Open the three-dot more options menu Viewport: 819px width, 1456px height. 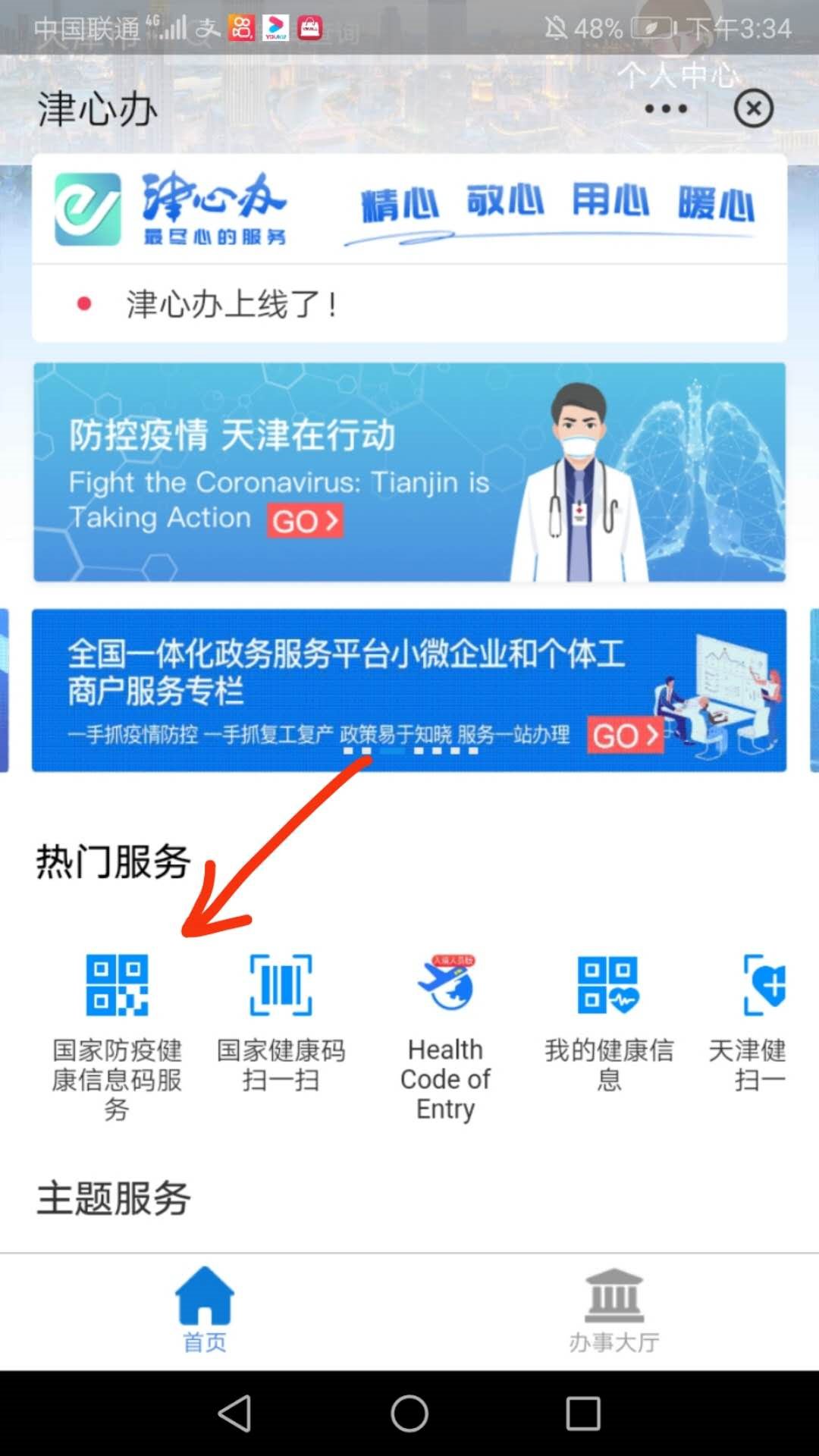click(x=666, y=109)
